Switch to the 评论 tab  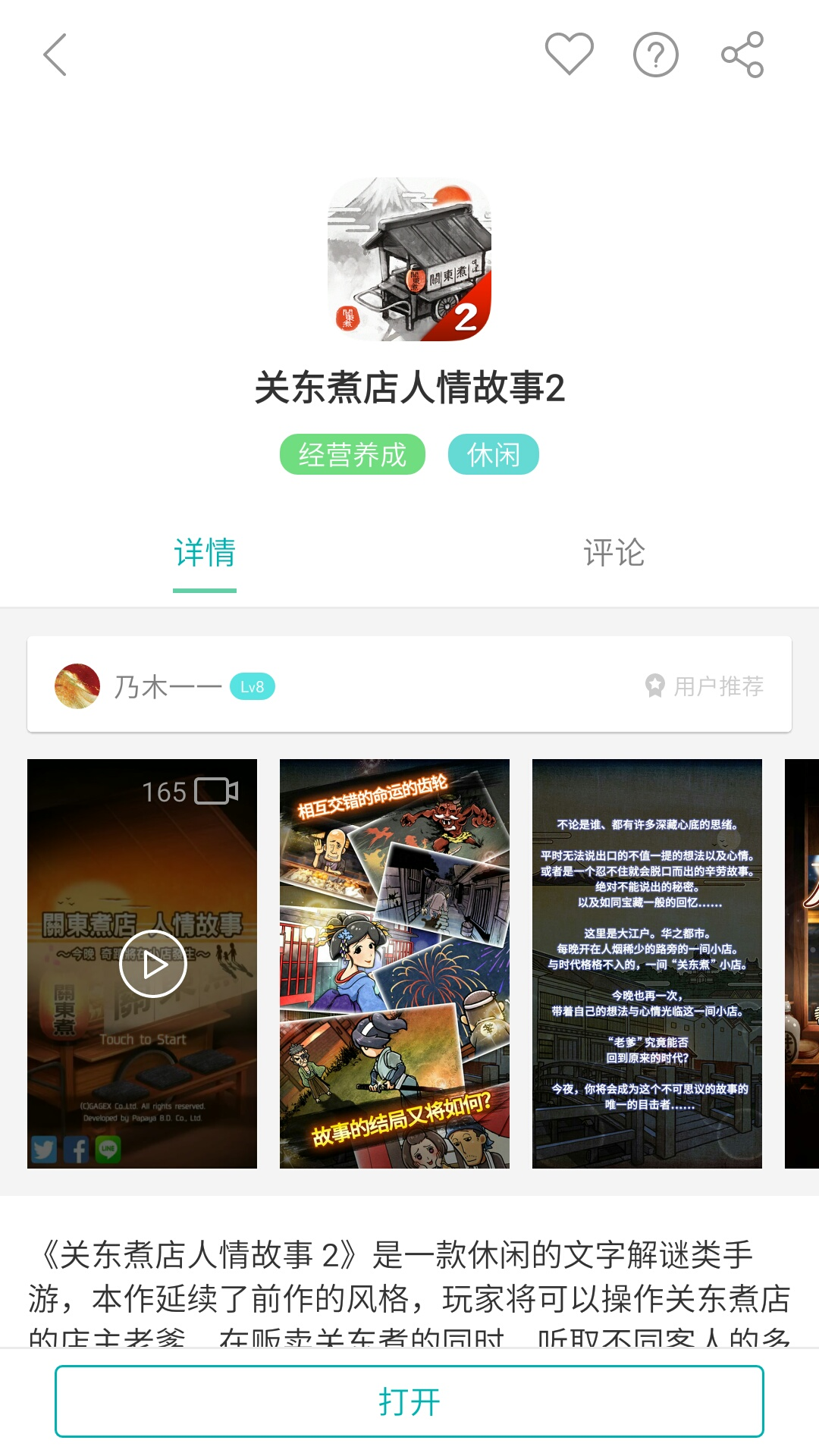click(x=614, y=554)
